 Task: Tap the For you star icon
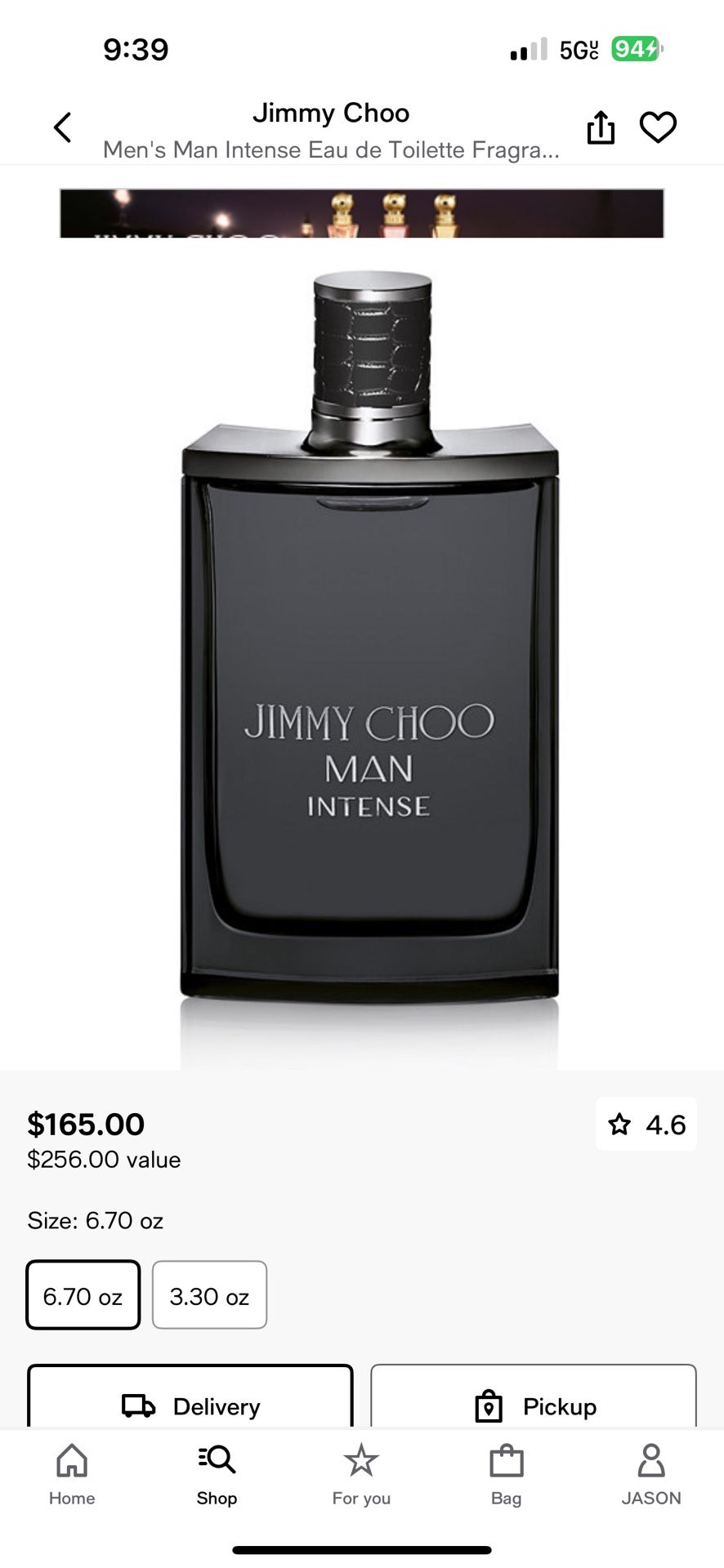click(360, 1459)
